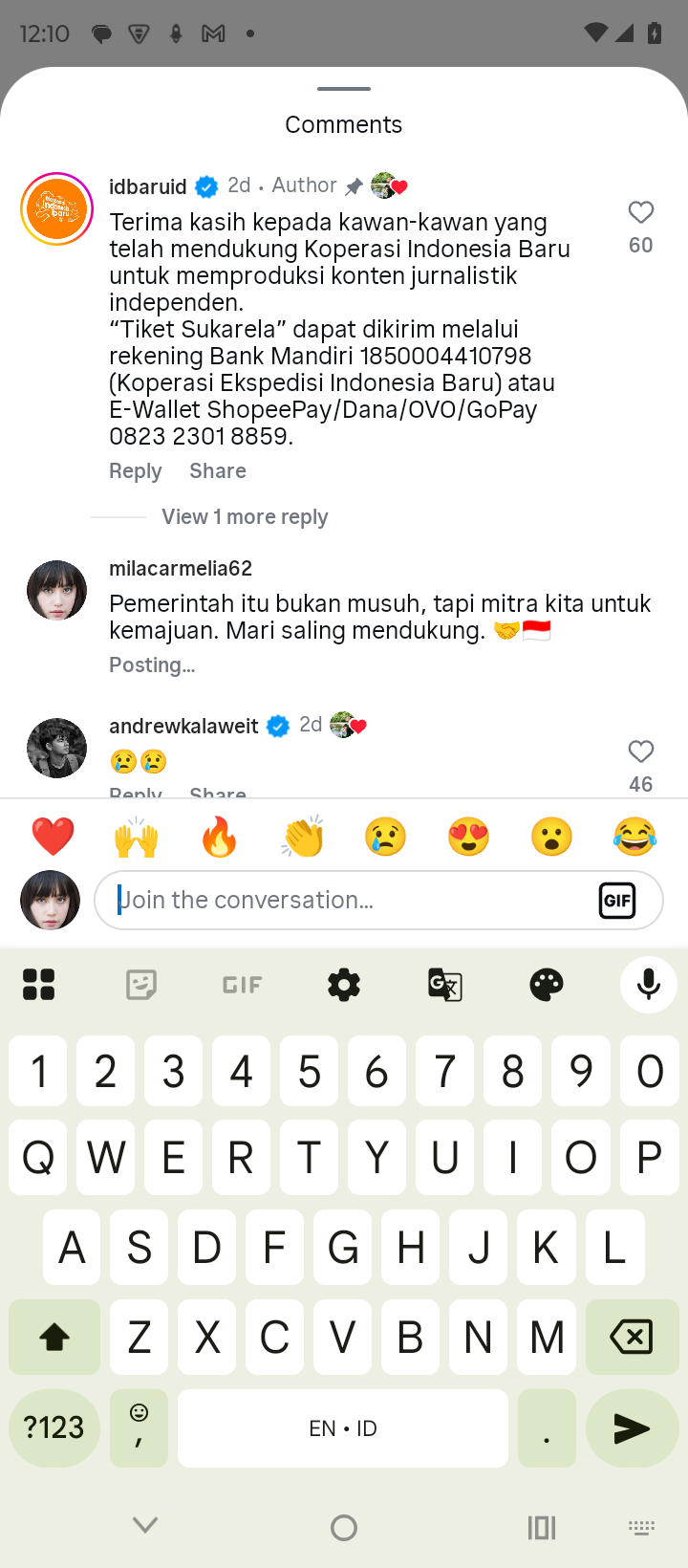Like andrewkalaweit's comment

(x=640, y=751)
